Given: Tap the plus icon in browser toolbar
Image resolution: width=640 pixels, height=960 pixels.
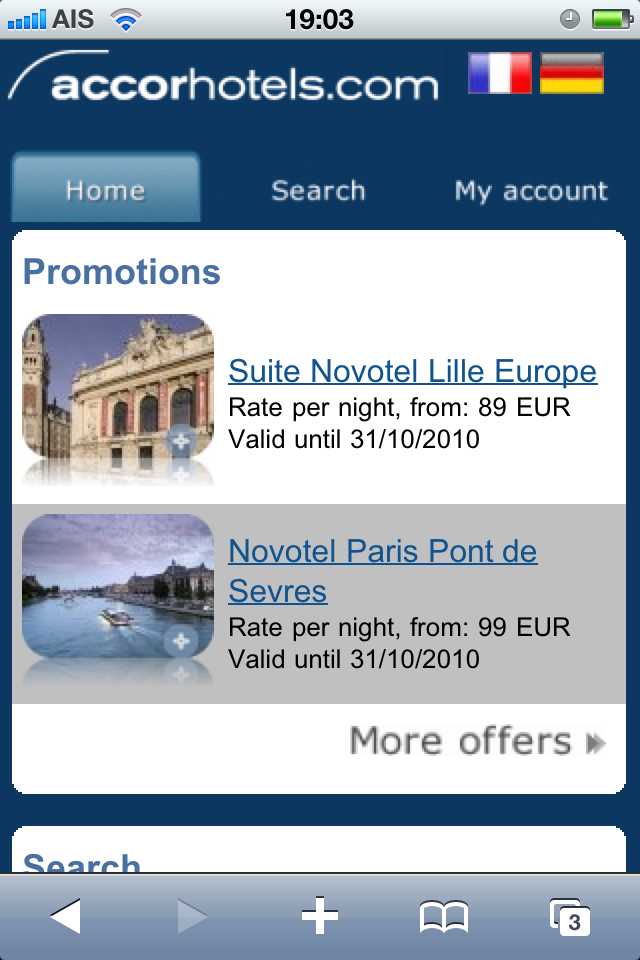Looking at the screenshot, I should pyautogui.click(x=320, y=916).
